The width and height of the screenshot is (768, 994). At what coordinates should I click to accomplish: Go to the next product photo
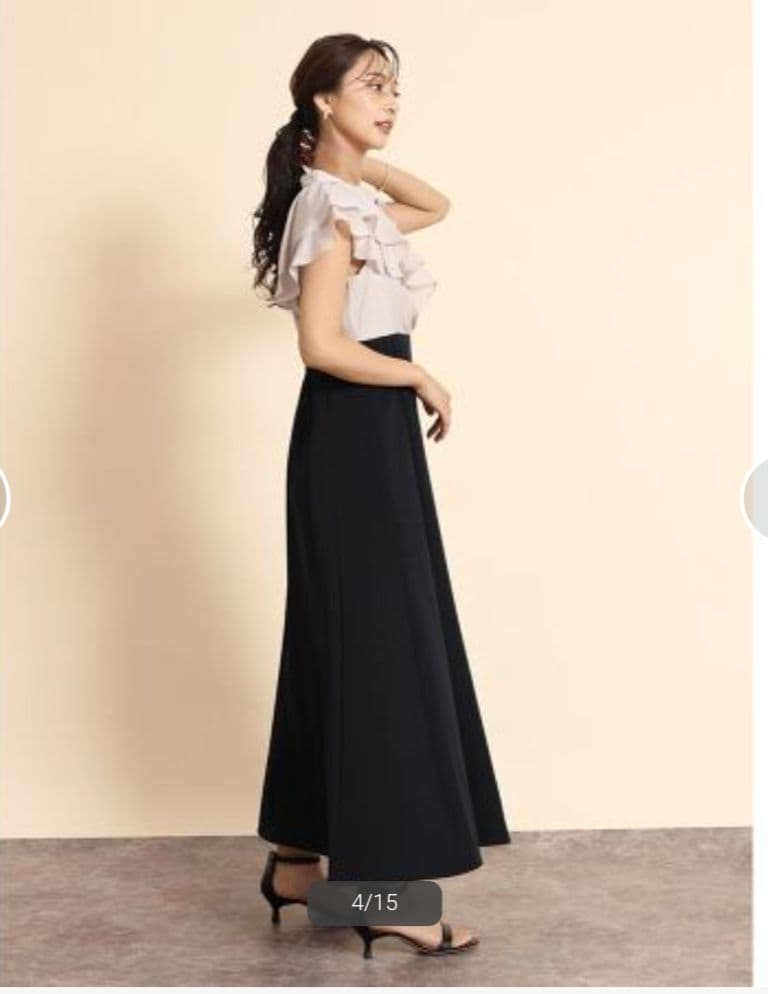pyautogui.click(x=757, y=498)
